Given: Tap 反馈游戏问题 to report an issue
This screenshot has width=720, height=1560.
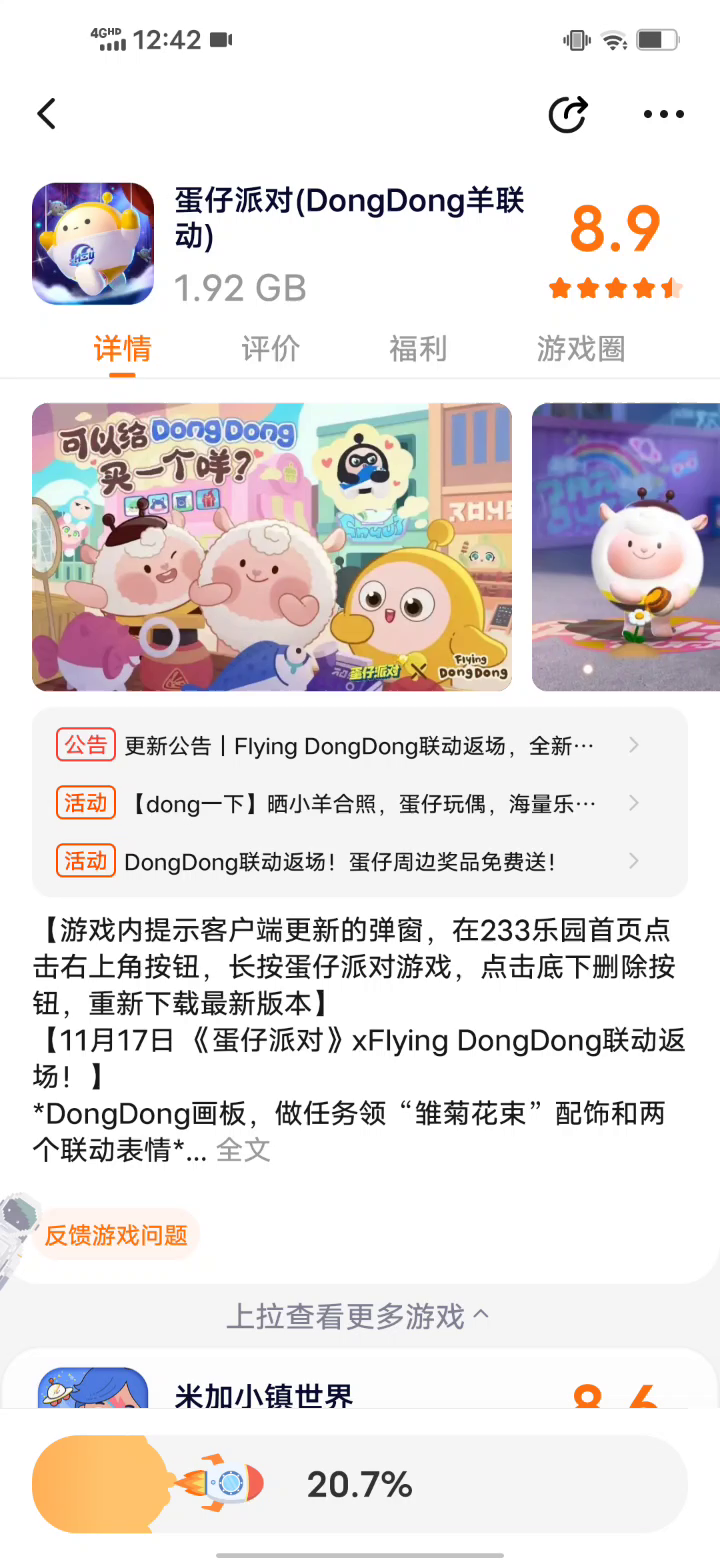Looking at the screenshot, I should click(116, 1235).
